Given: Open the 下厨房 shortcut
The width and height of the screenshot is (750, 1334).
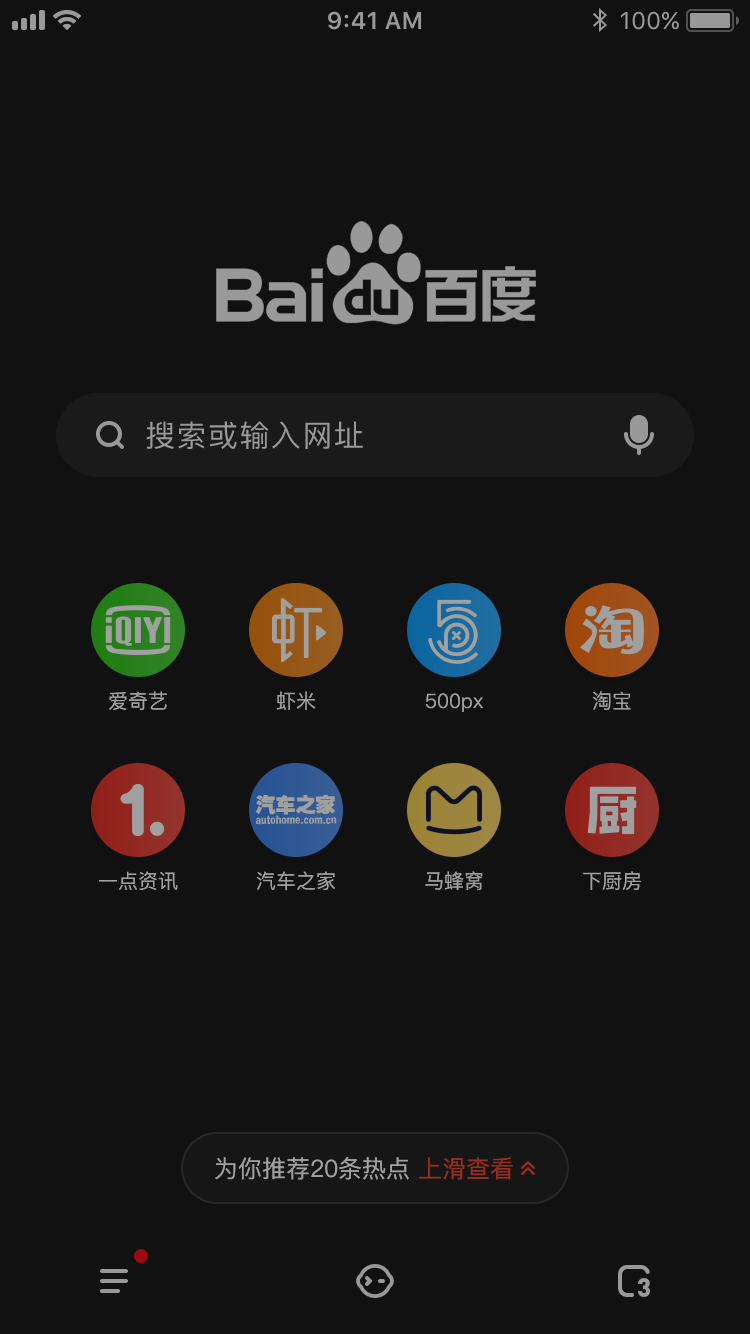Looking at the screenshot, I should pyautogui.click(x=612, y=810).
